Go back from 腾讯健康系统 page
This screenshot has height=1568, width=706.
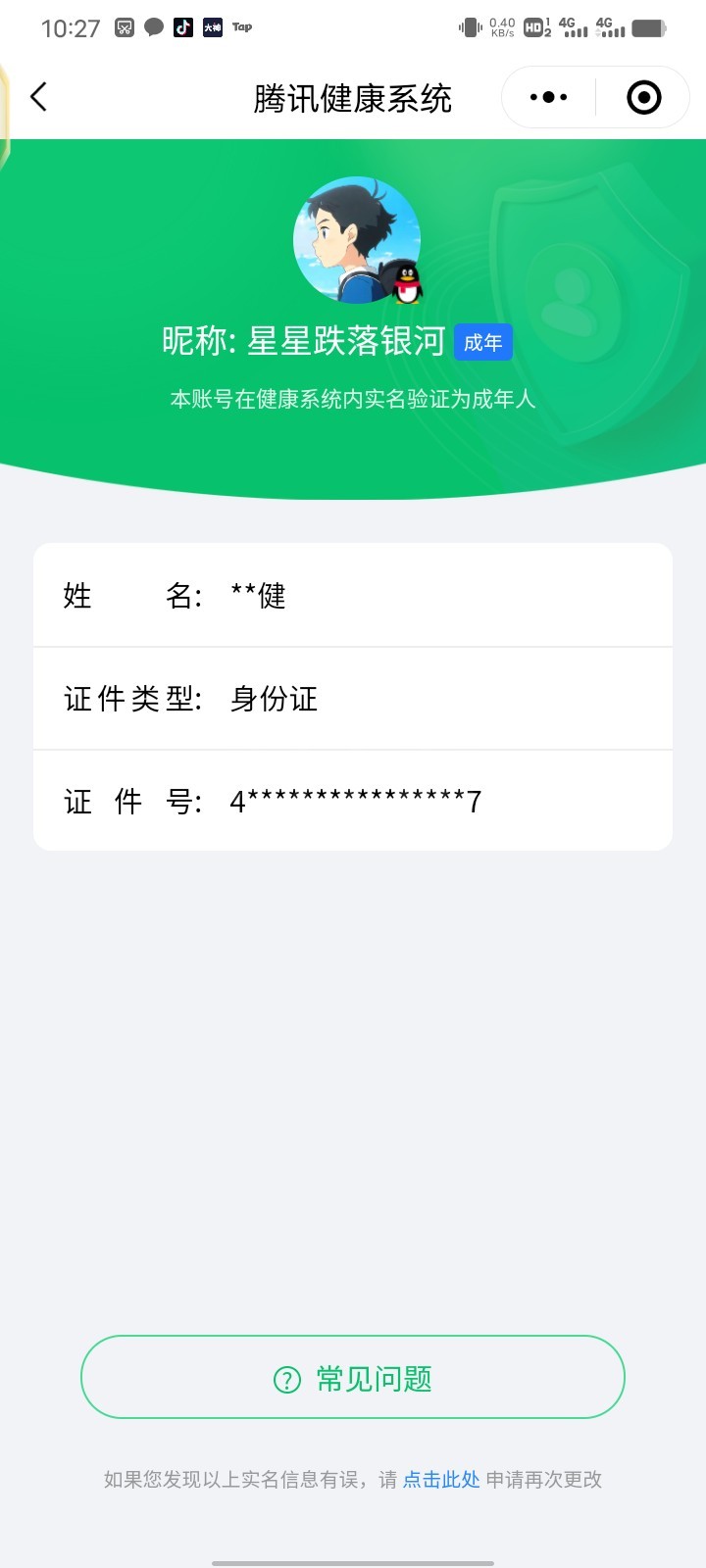(x=39, y=97)
